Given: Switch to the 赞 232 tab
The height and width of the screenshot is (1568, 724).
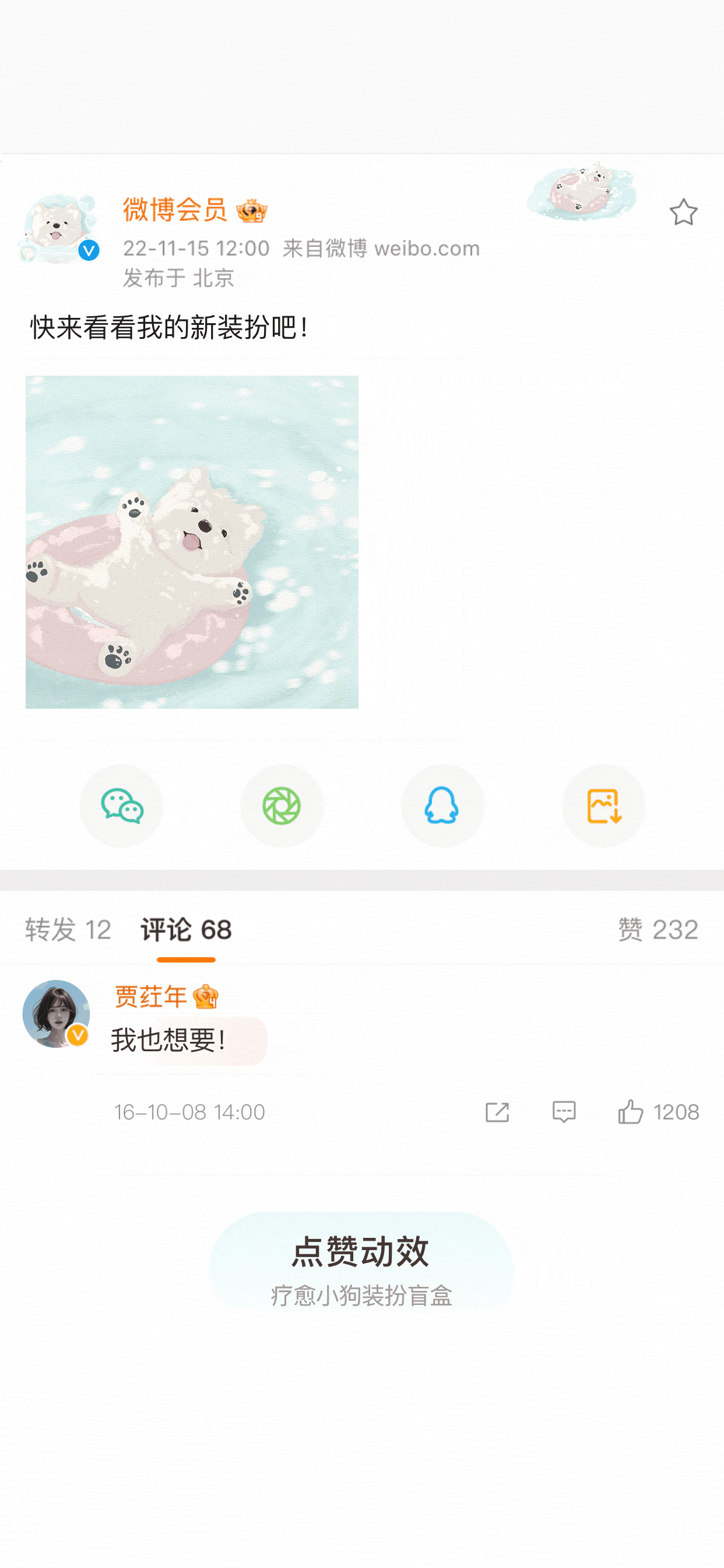Looking at the screenshot, I should click(x=660, y=929).
